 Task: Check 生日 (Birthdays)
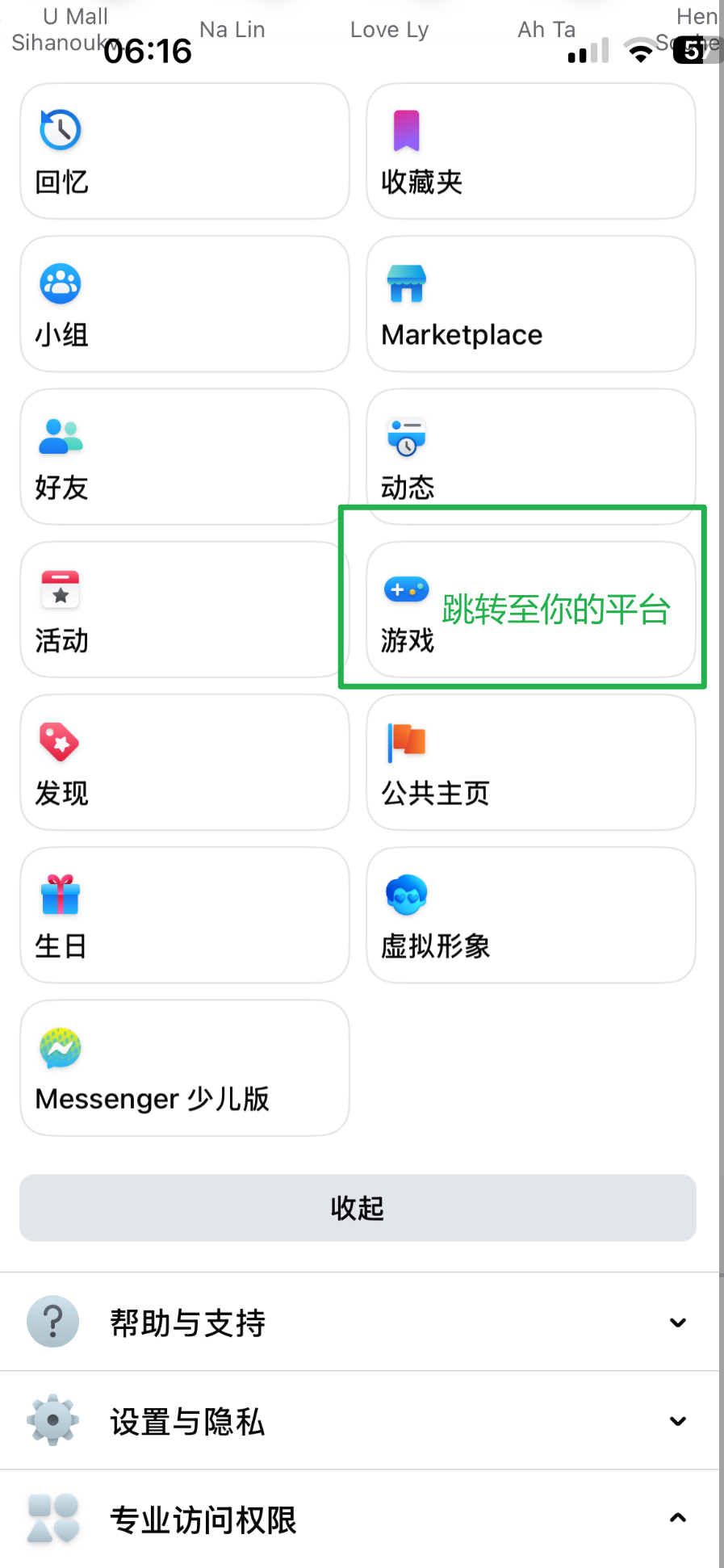pos(184,915)
